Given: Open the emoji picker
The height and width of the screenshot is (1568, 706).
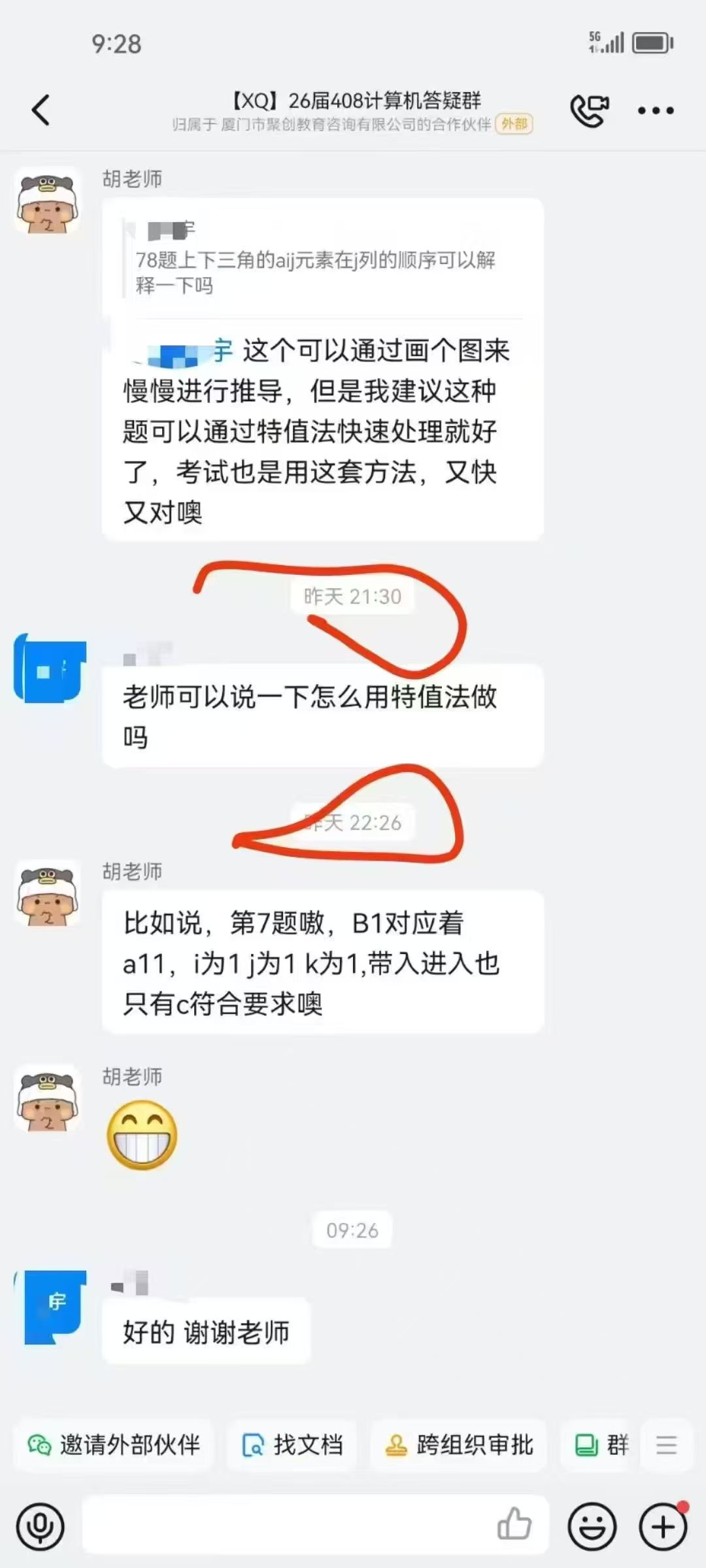Looking at the screenshot, I should coord(592,1527).
